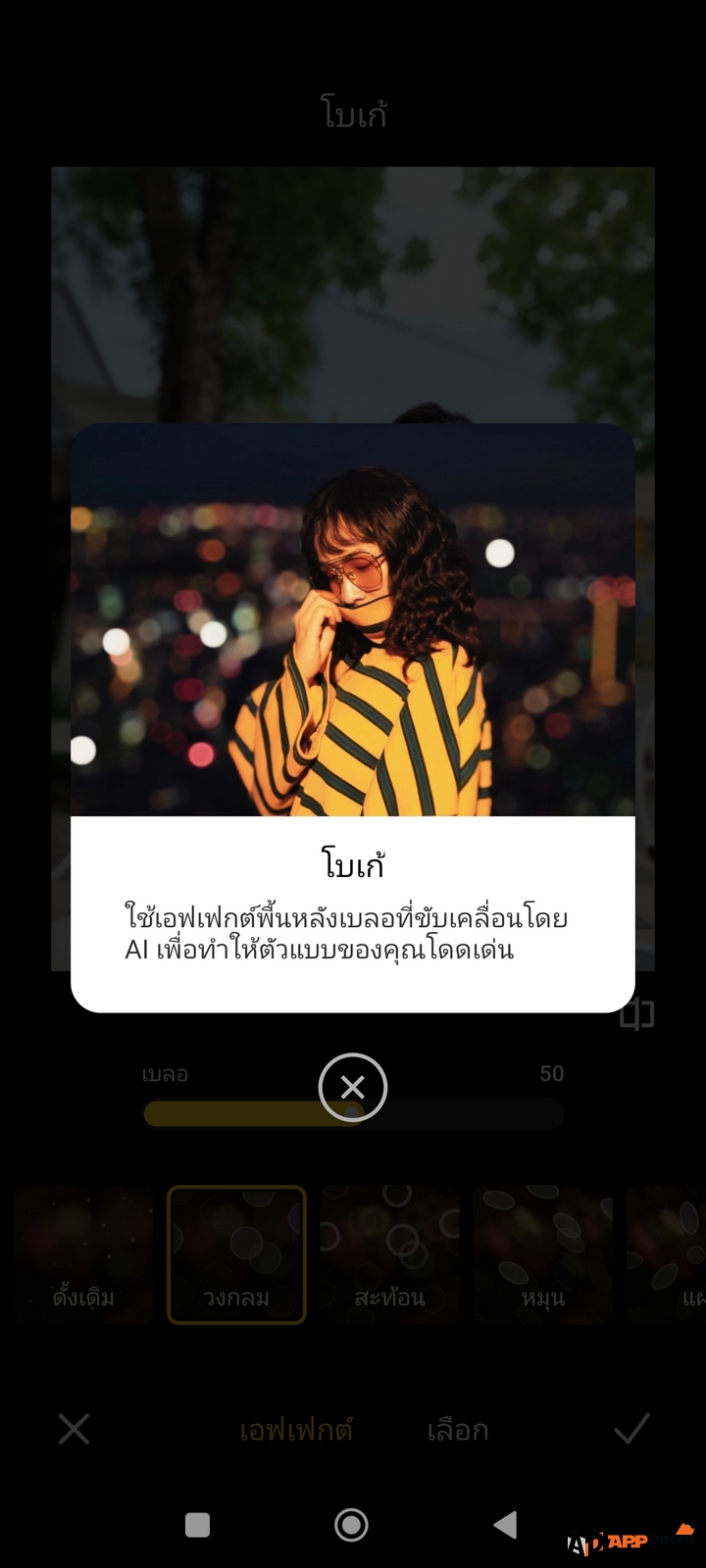Go to the home screen
Screen dimensions: 706x1568
point(351,1524)
